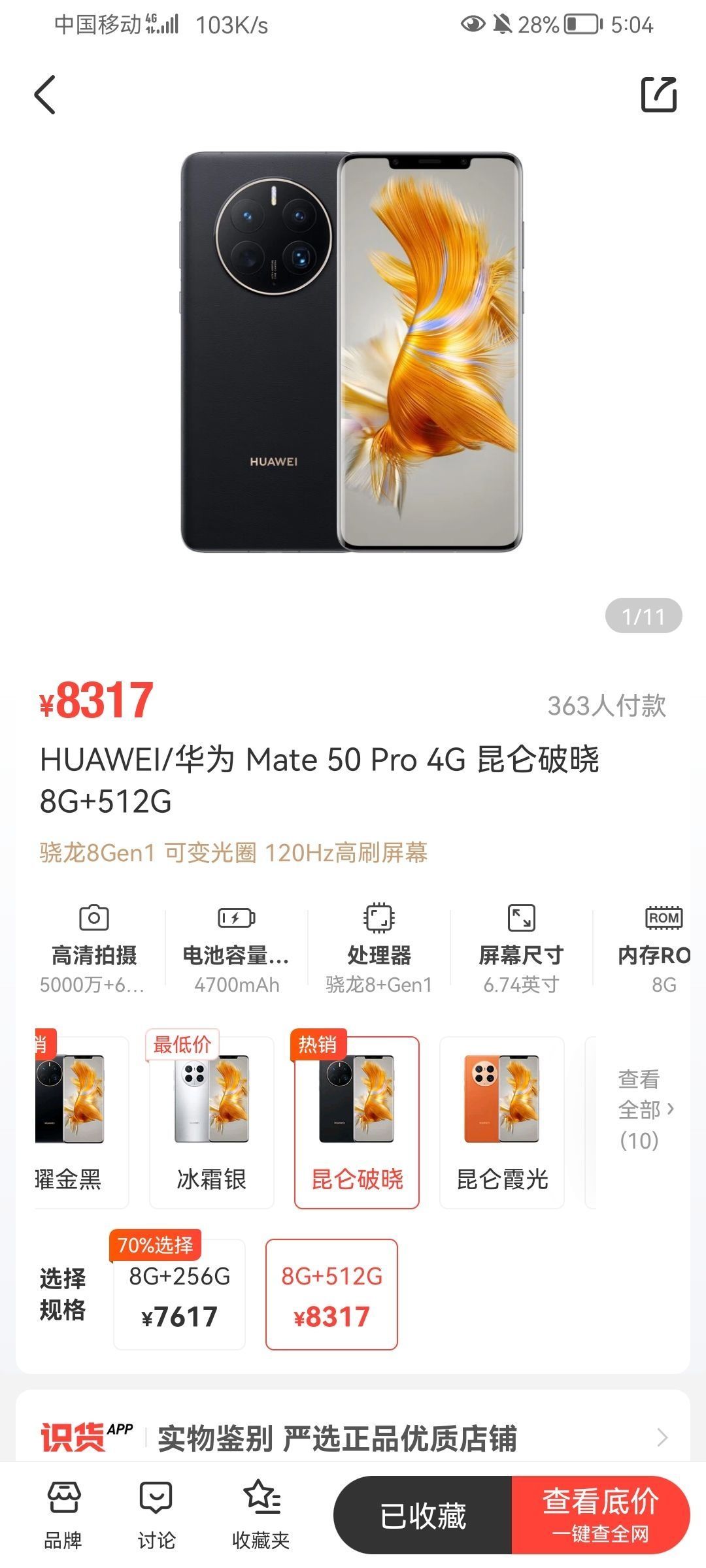706x1568 pixels.
Task: Tap 查看底价 to compare prices
Action: [x=600, y=1515]
